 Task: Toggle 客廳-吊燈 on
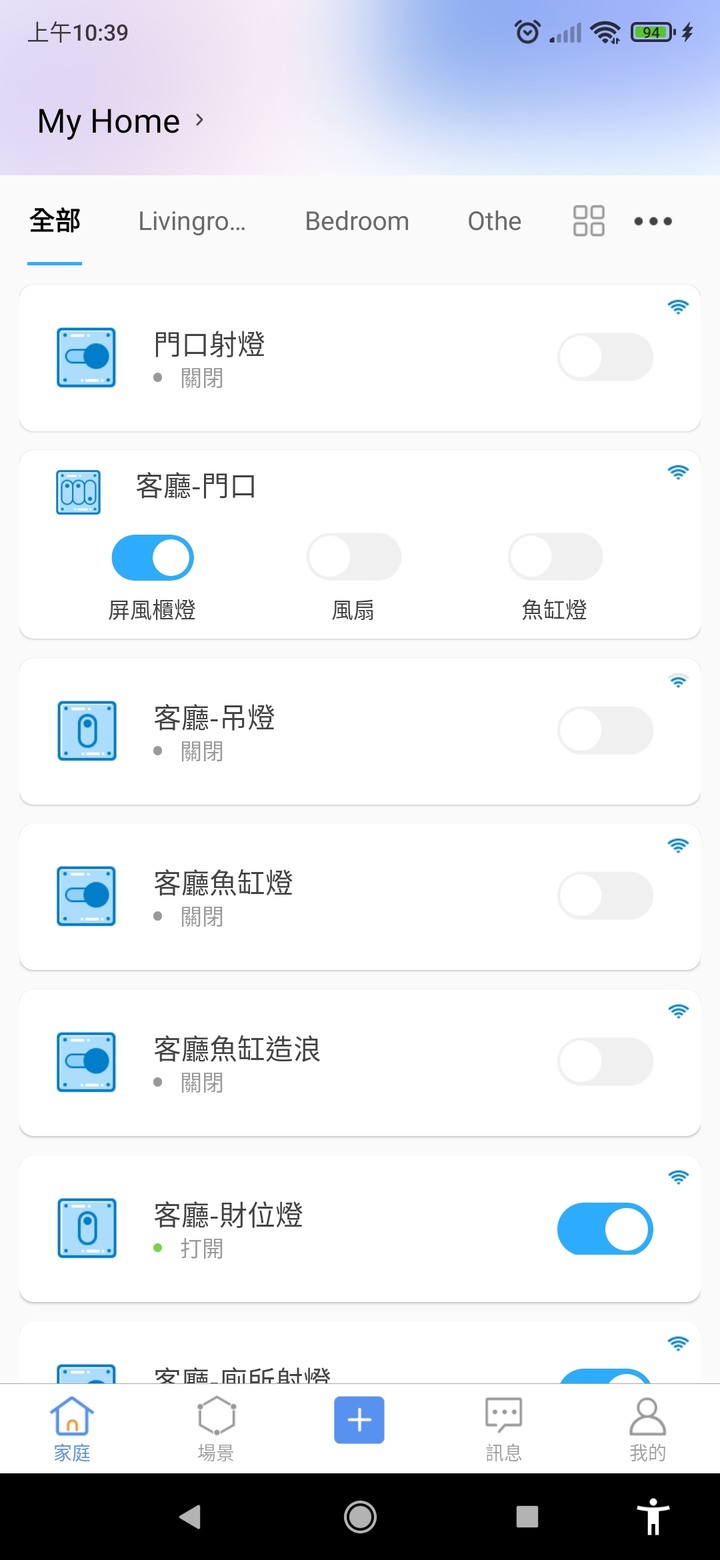pos(605,730)
